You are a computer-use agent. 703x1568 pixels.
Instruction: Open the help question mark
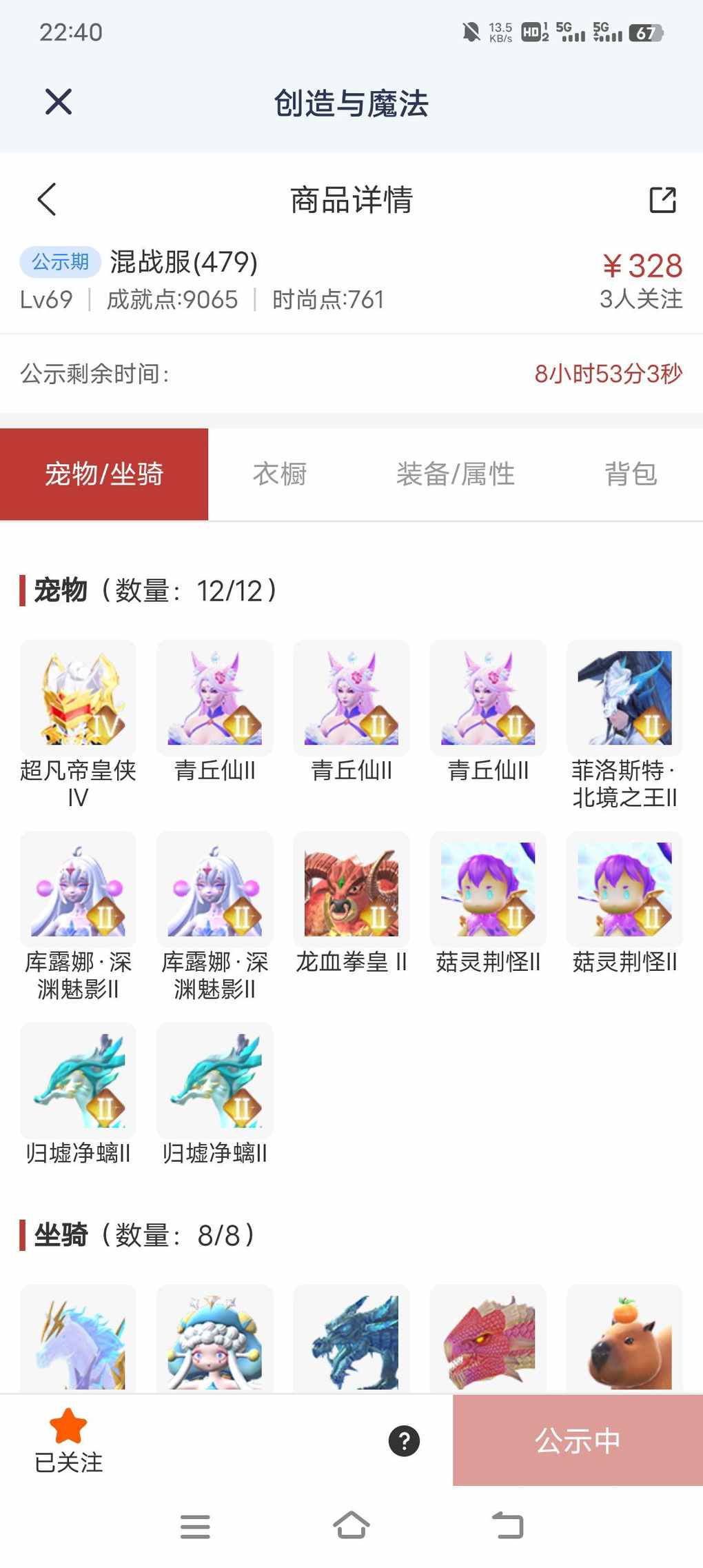[405, 1441]
